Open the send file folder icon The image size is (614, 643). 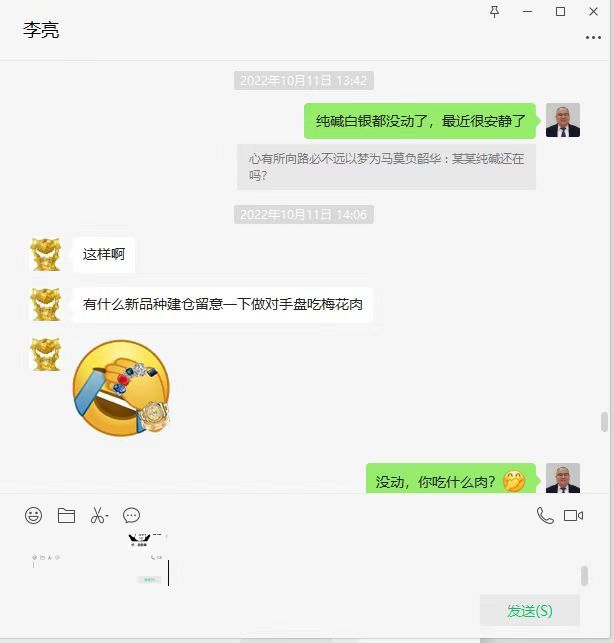(x=66, y=516)
